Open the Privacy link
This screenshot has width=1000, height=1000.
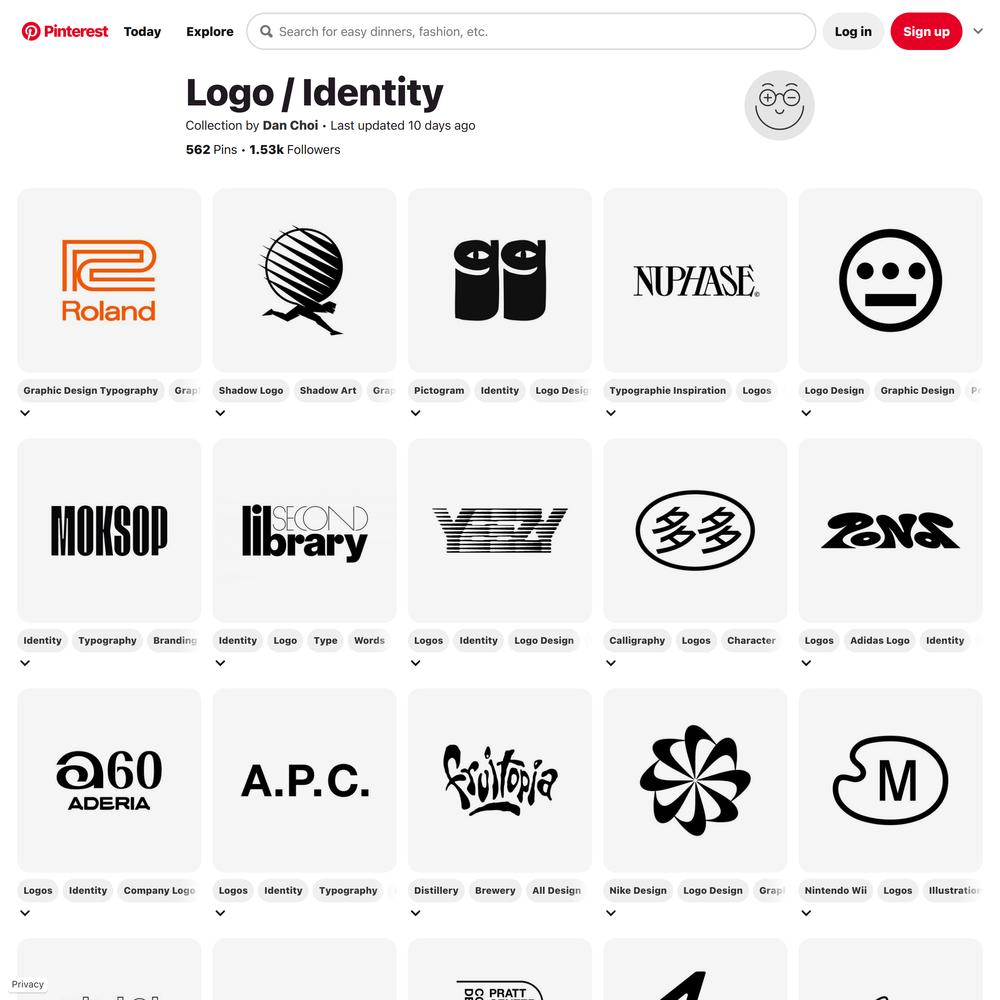tap(28, 984)
